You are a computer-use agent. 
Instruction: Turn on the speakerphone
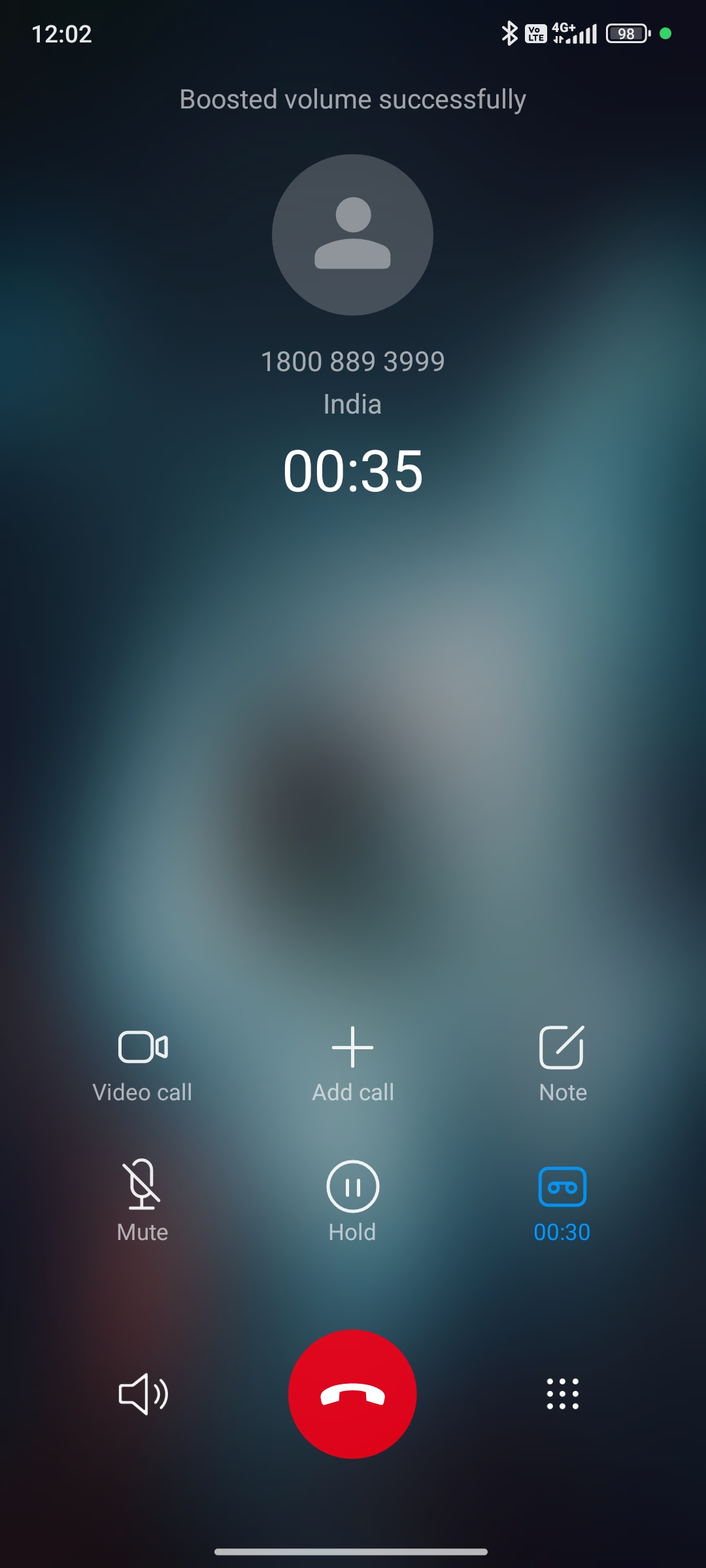click(143, 1394)
